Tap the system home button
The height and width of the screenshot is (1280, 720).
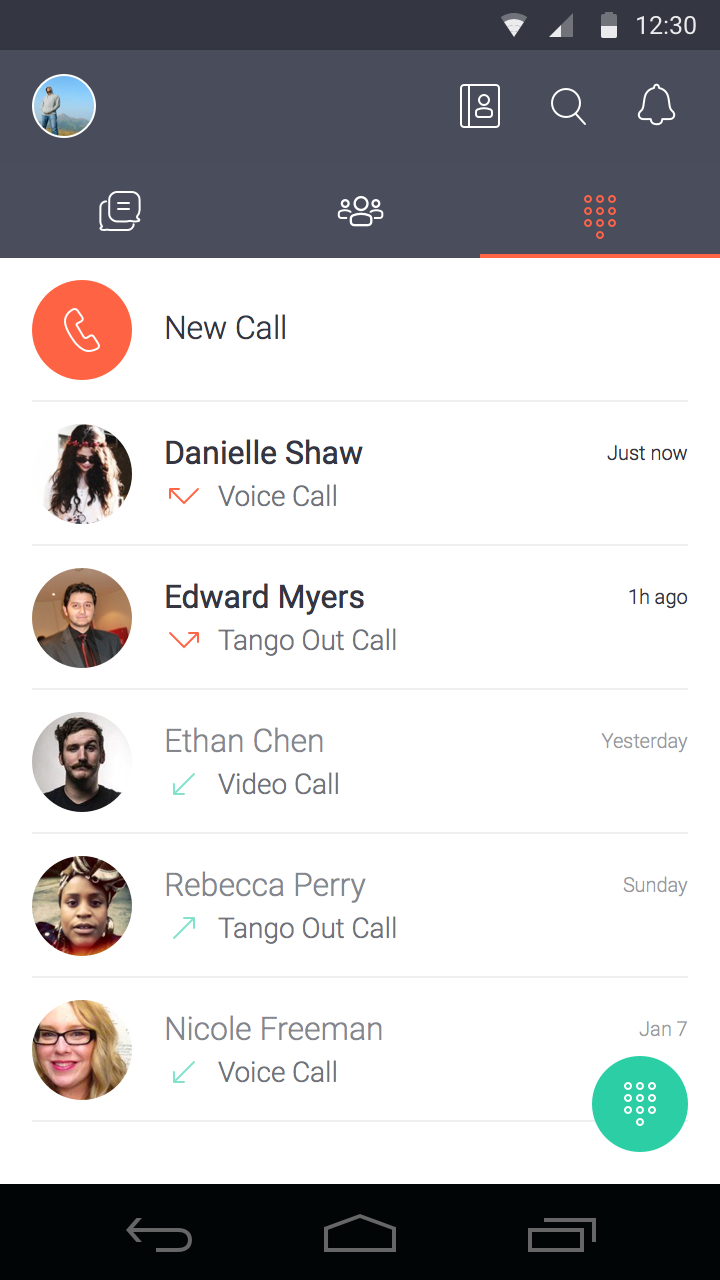360,1234
